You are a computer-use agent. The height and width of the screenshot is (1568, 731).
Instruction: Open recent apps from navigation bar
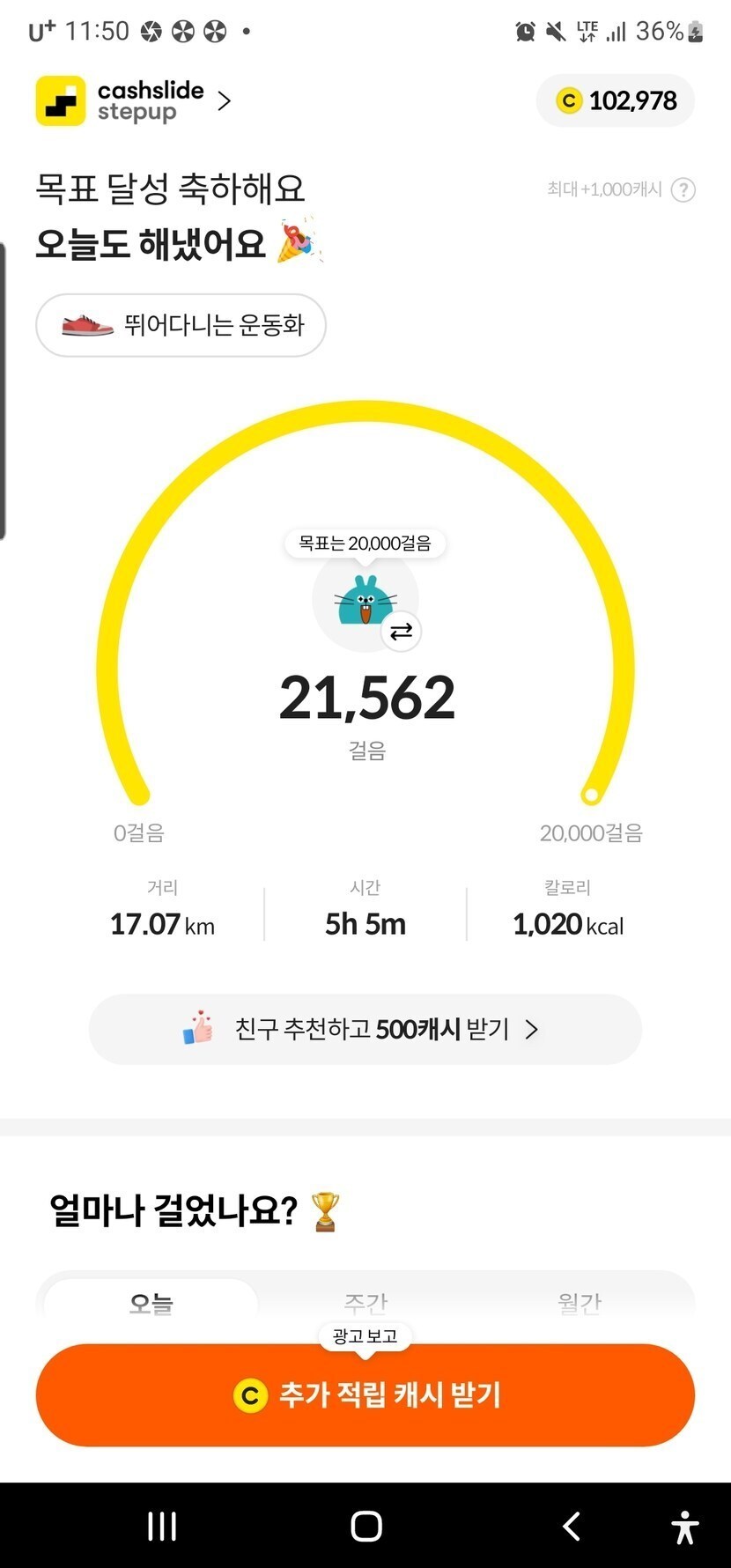tap(162, 1526)
